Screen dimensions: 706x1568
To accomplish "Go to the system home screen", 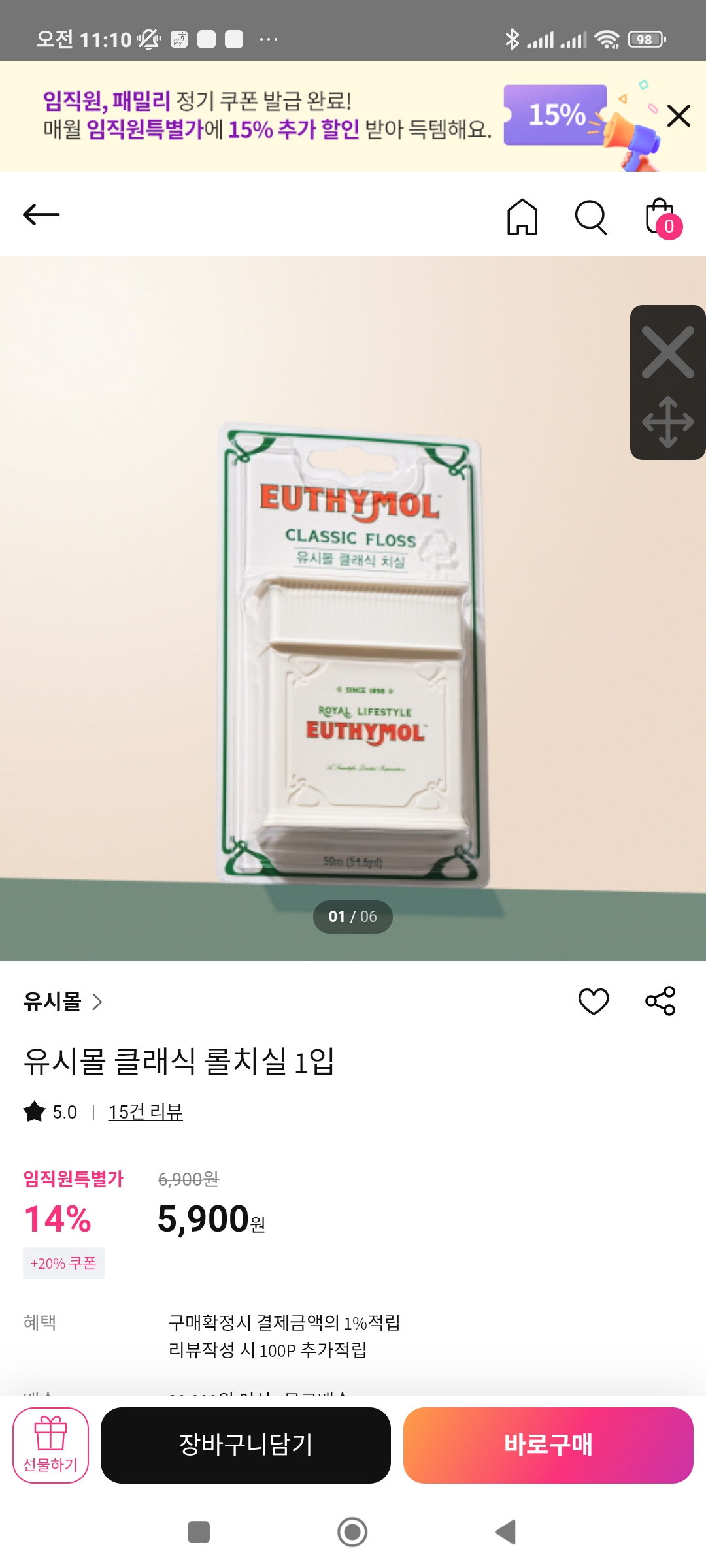I will (x=352, y=1531).
